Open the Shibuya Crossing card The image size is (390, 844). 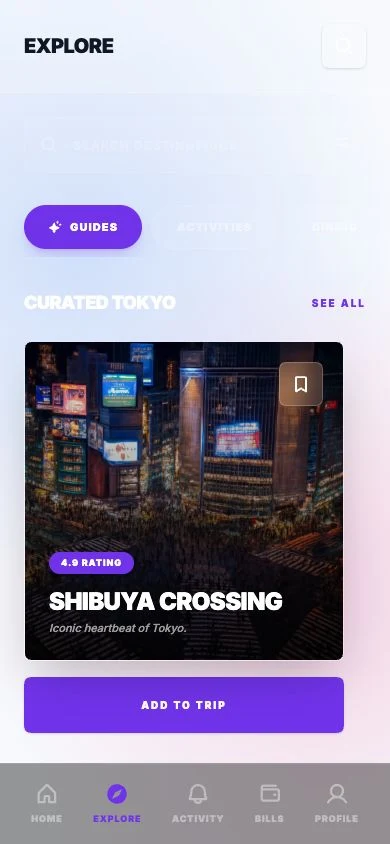click(183, 501)
